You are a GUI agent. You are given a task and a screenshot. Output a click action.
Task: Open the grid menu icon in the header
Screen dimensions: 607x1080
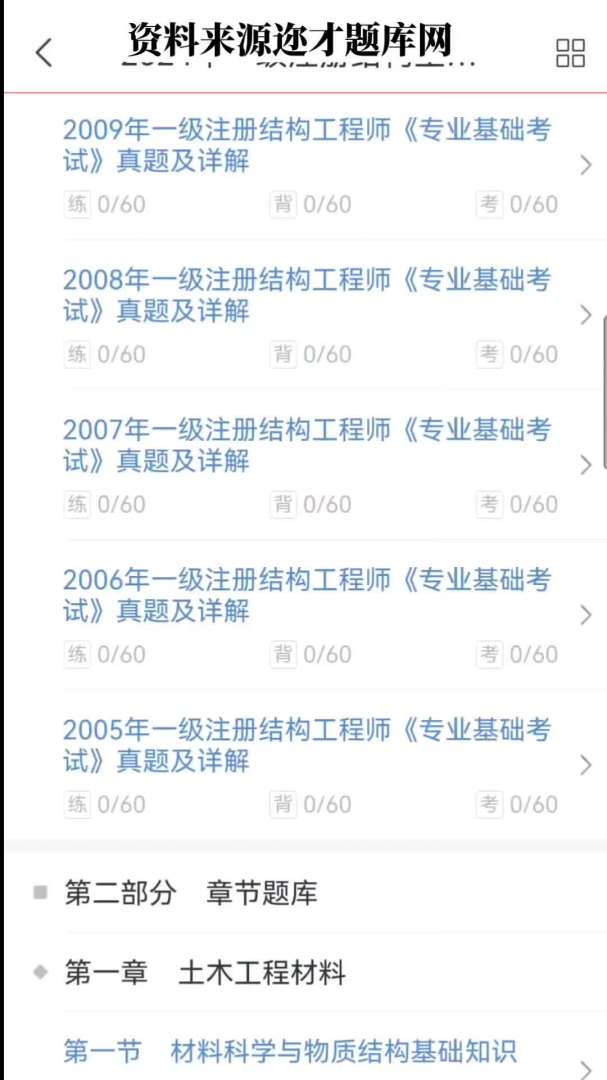click(x=570, y=54)
